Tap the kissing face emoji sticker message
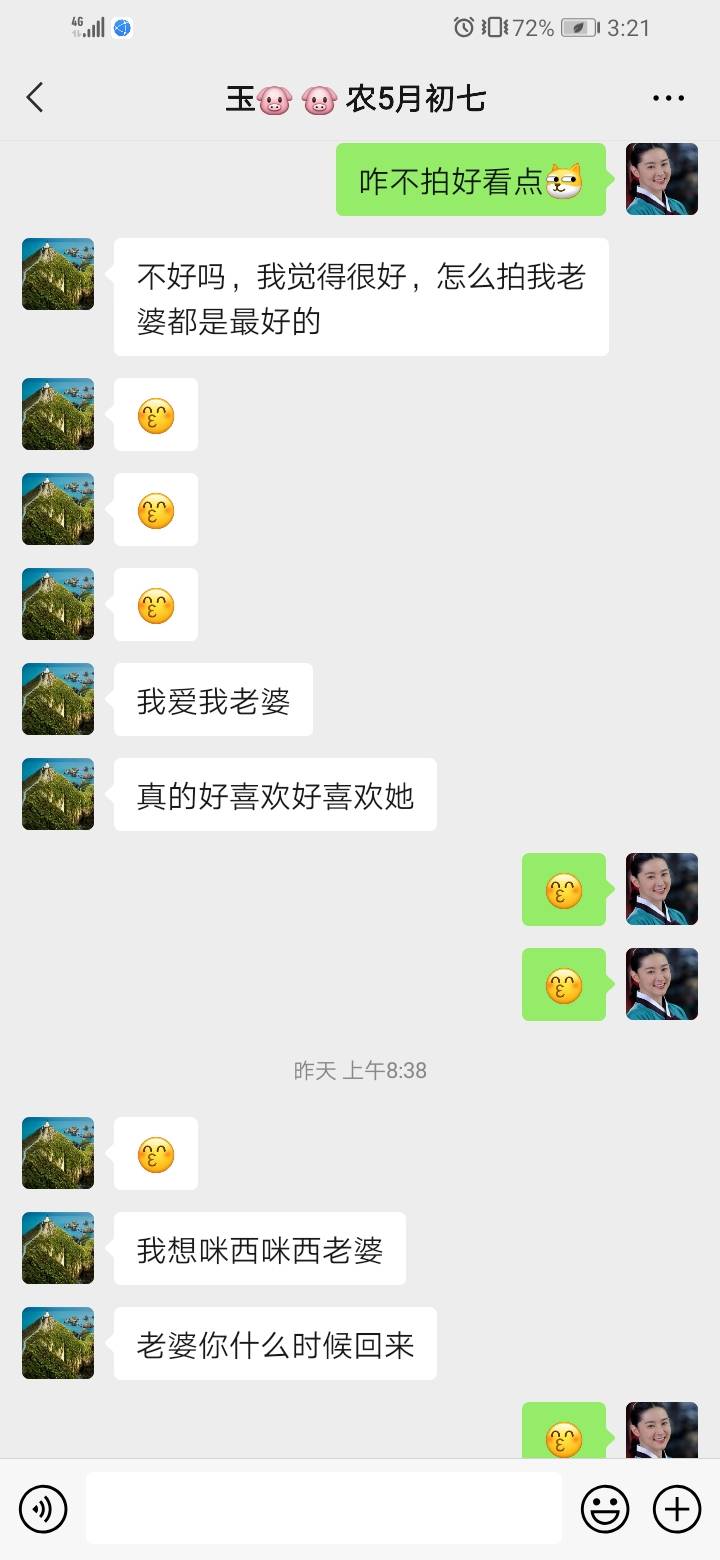This screenshot has width=720, height=1560. (155, 414)
